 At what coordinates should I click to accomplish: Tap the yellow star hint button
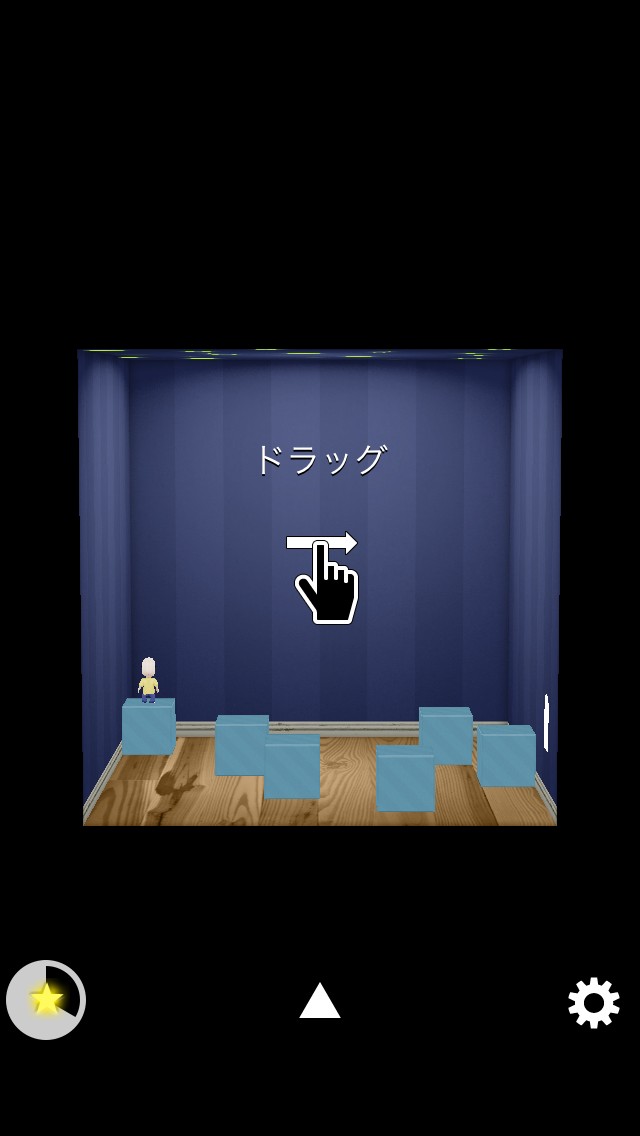[46, 999]
